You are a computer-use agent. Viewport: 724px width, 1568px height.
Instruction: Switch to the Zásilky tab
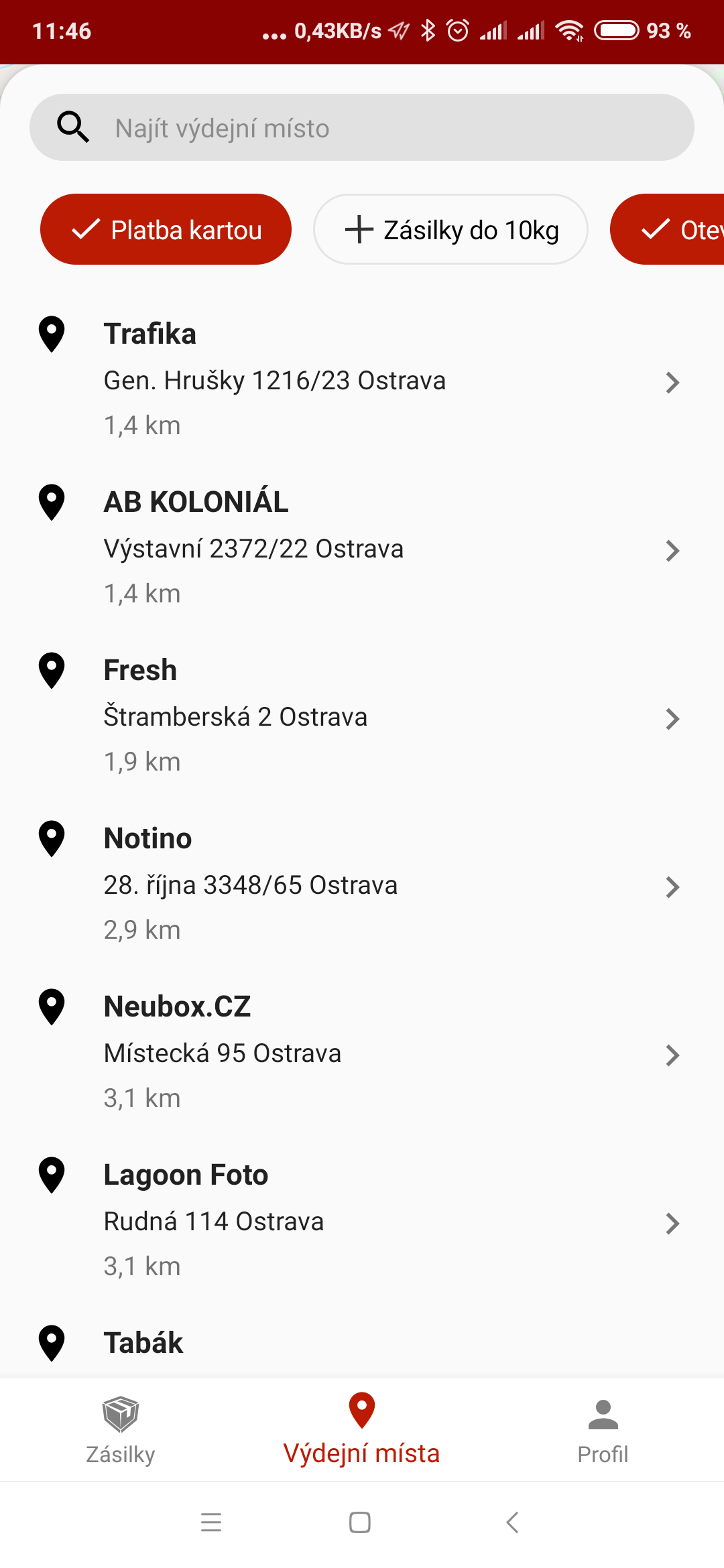pyautogui.click(x=121, y=1429)
